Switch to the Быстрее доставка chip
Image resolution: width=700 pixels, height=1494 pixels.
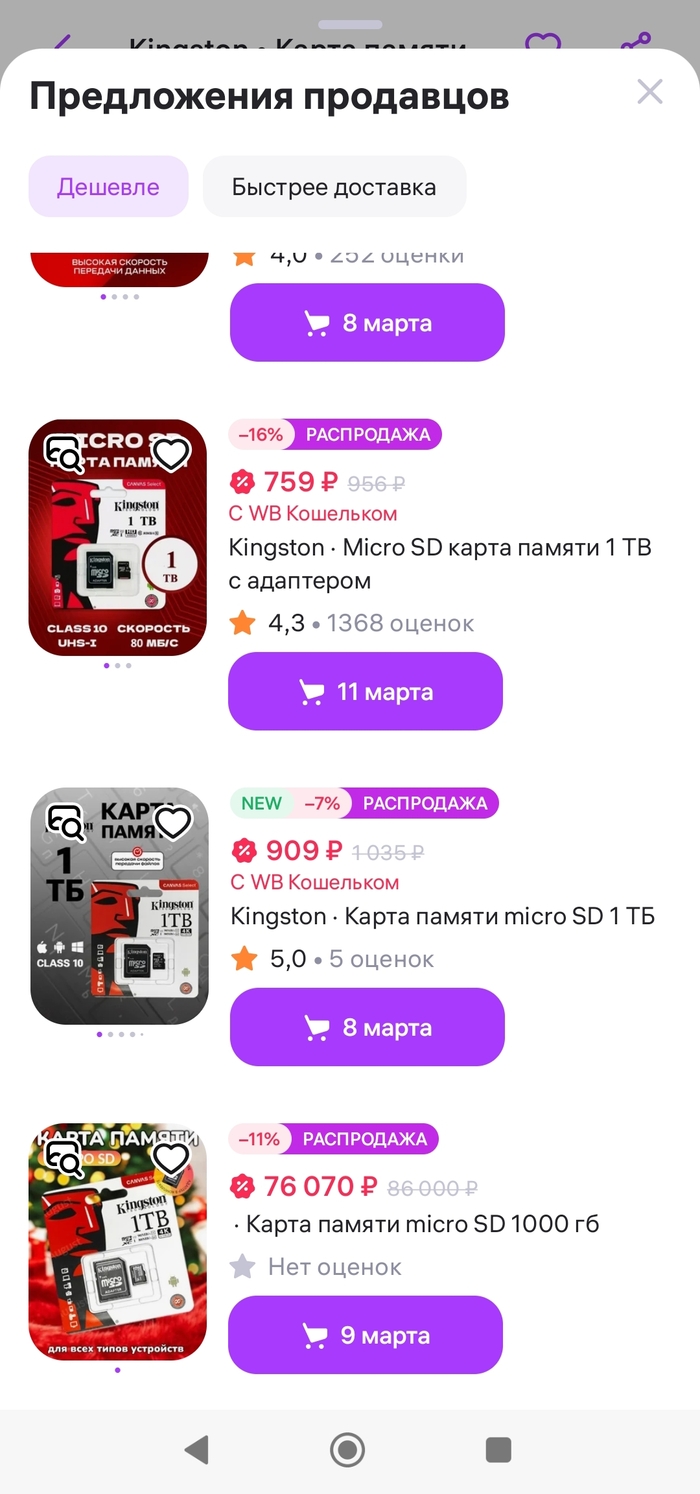pos(334,187)
